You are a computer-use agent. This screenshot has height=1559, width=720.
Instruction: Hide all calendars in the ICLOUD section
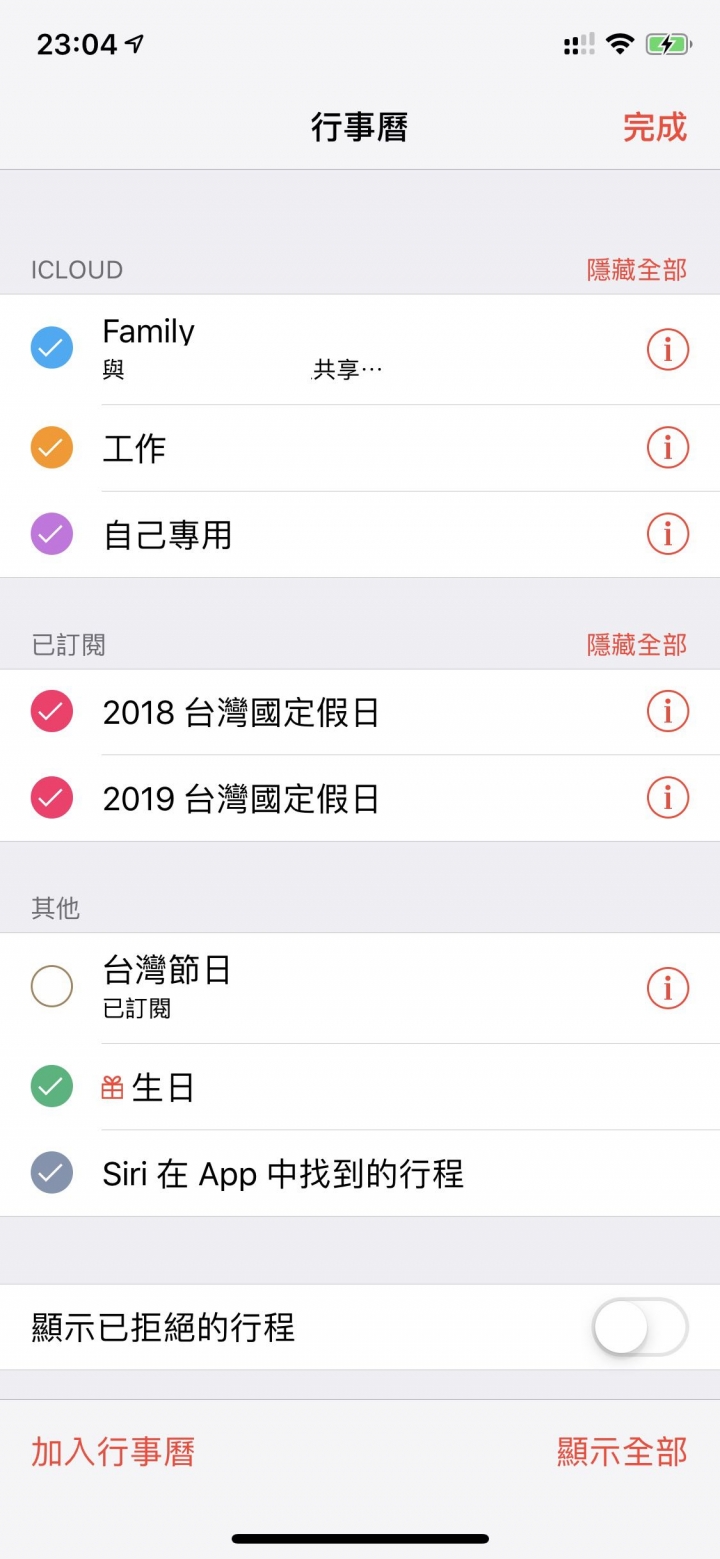(x=637, y=270)
